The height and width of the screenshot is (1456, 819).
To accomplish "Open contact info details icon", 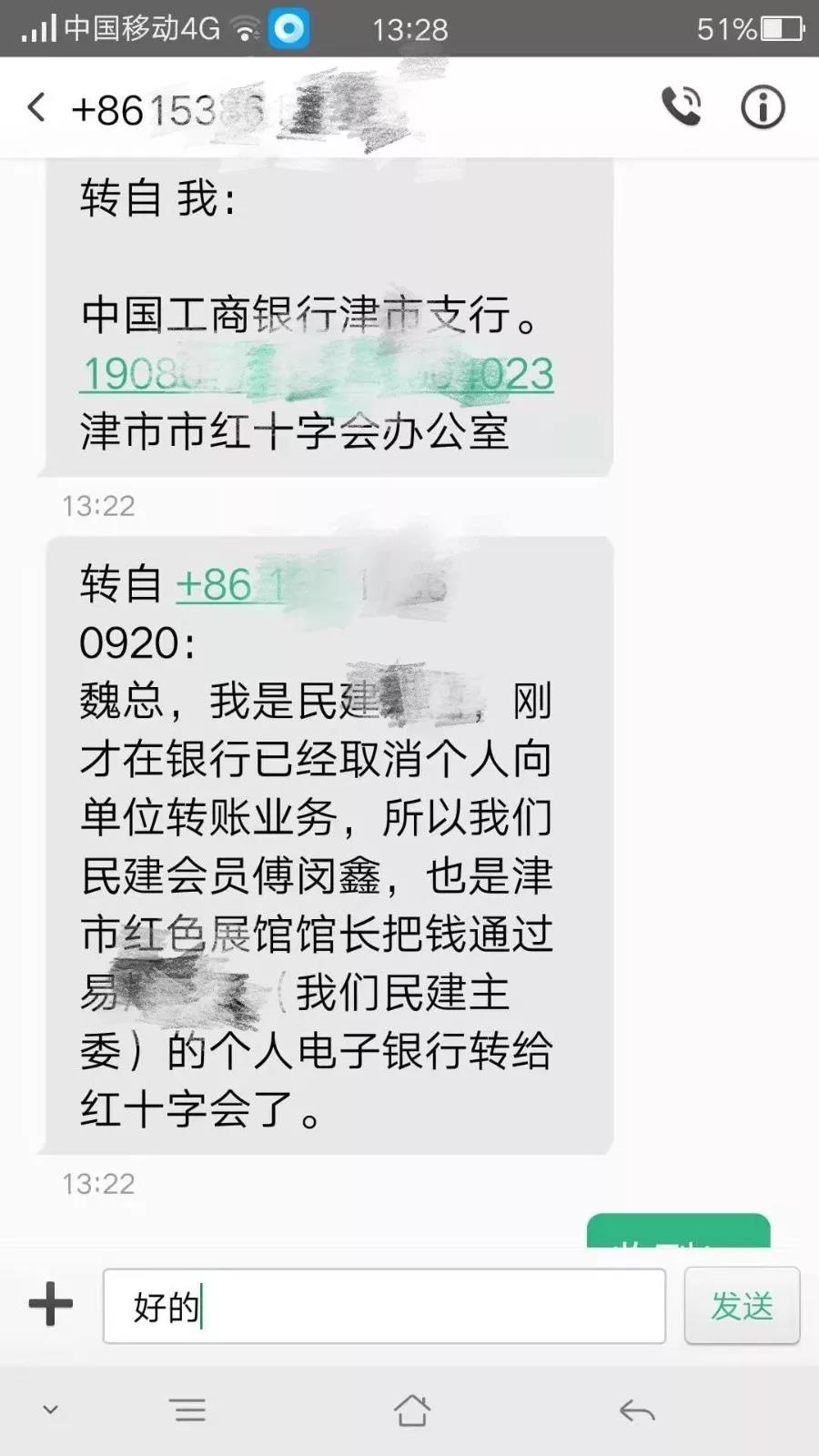I will point(763,107).
